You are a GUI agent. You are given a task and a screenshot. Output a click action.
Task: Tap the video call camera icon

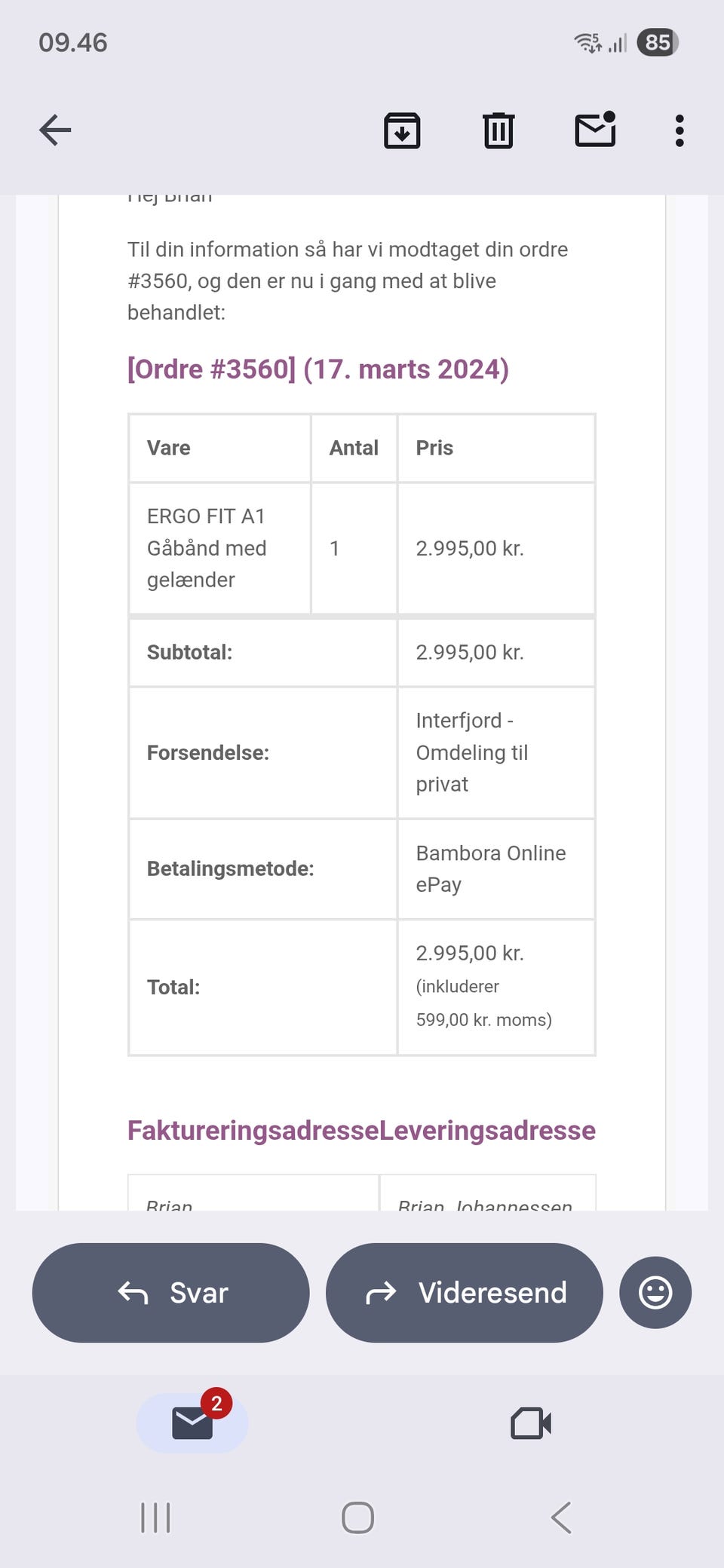[x=529, y=1422]
